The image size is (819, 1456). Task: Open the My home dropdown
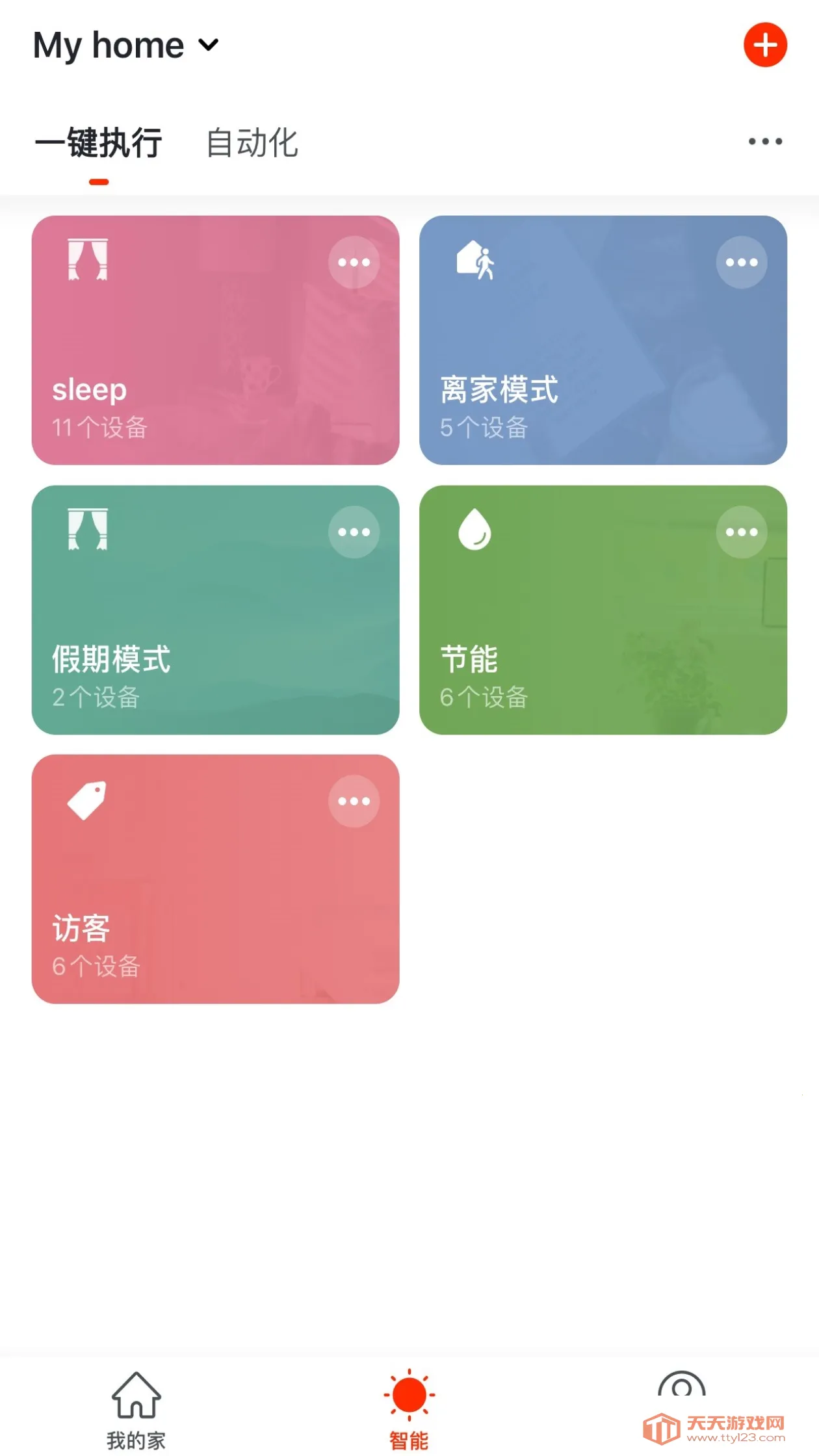[x=127, y=45]
